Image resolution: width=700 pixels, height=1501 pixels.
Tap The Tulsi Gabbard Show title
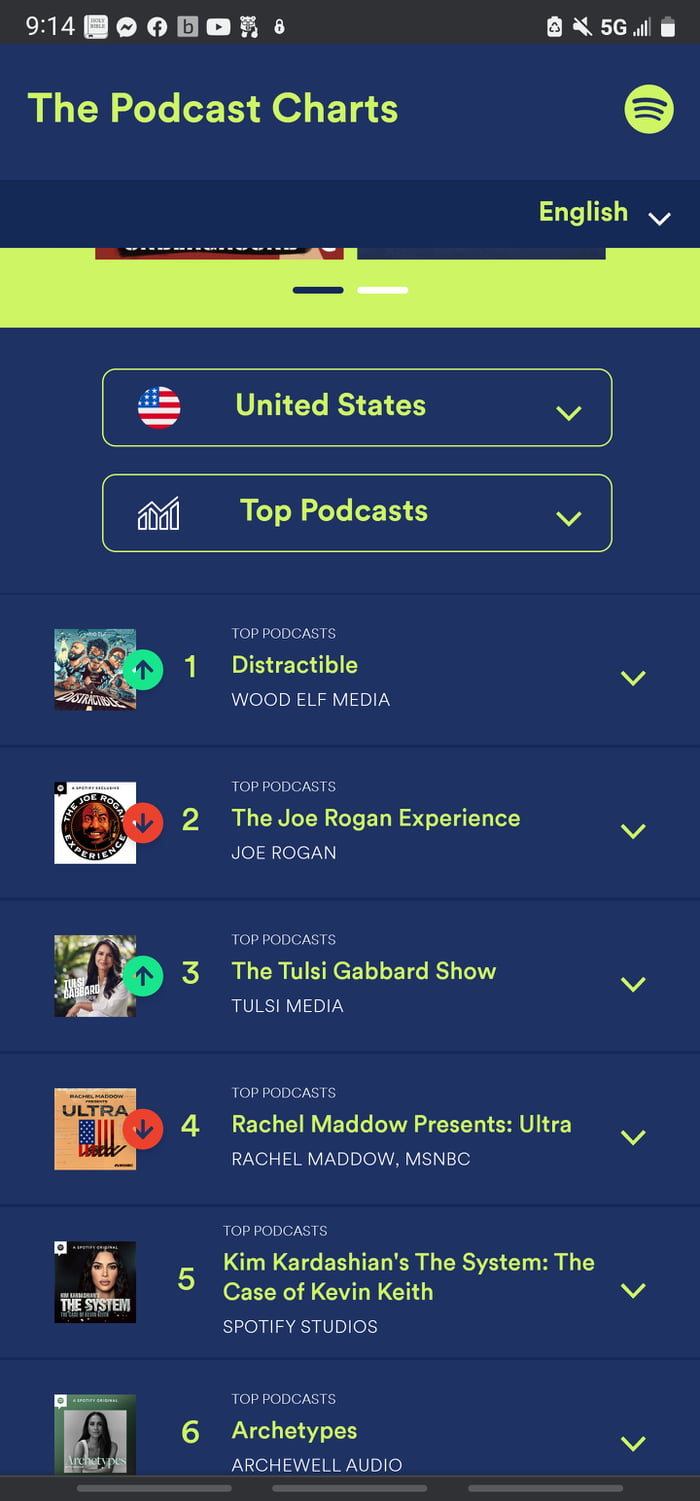click(364, 971)
